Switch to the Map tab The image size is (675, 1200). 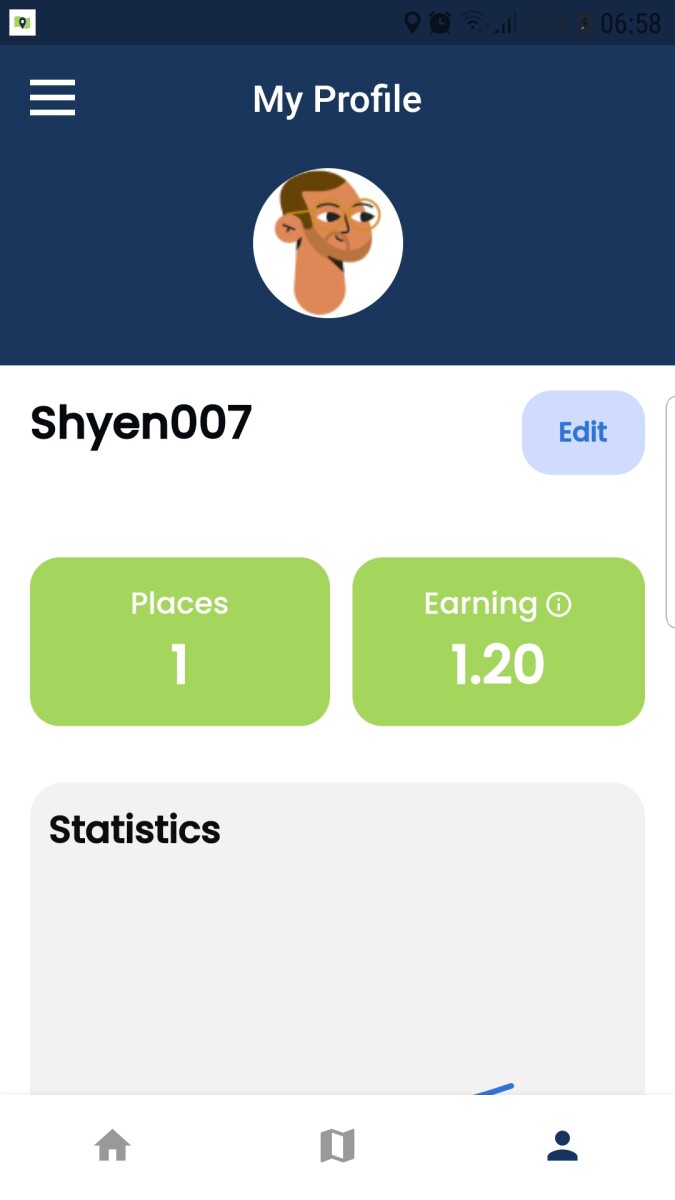337,1145
